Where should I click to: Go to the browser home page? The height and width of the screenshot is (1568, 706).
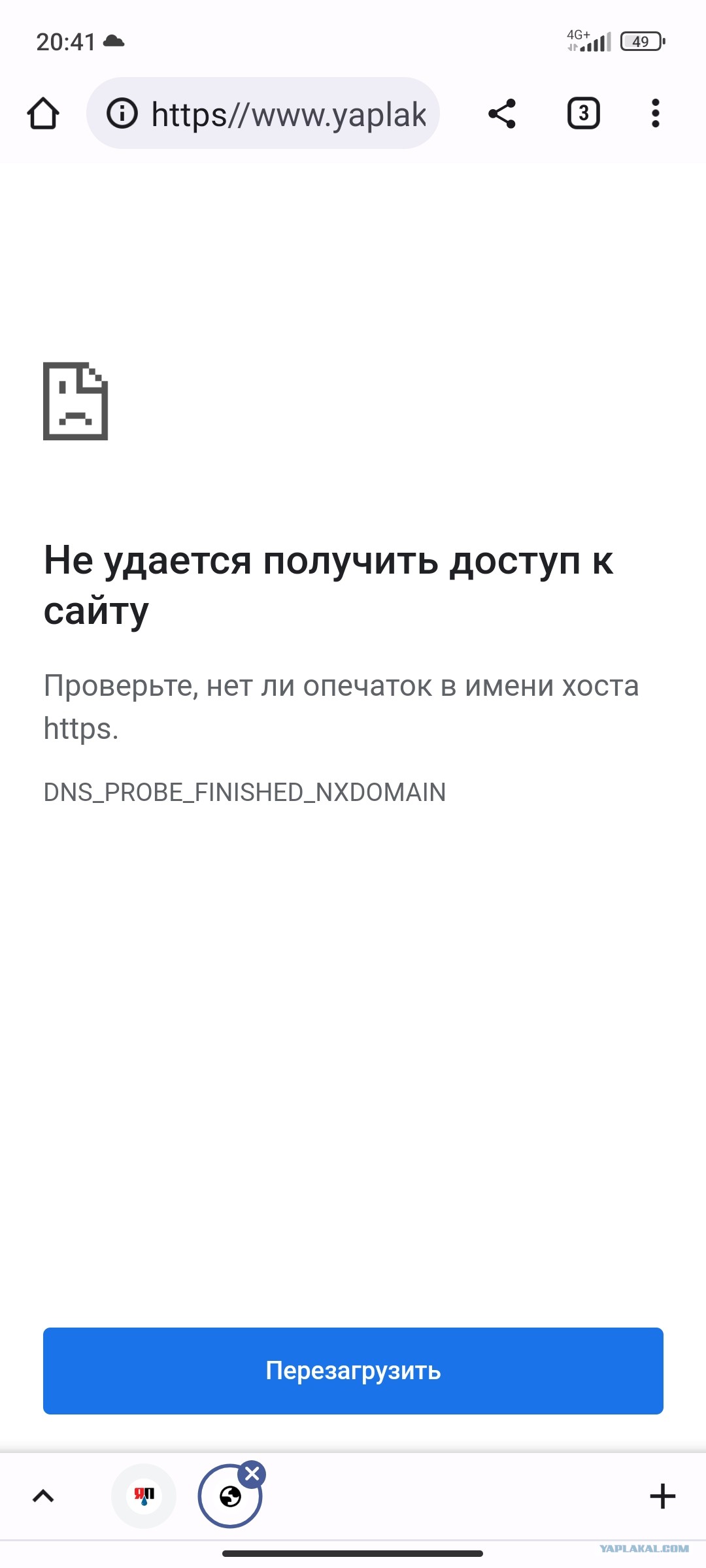[43, 114]
